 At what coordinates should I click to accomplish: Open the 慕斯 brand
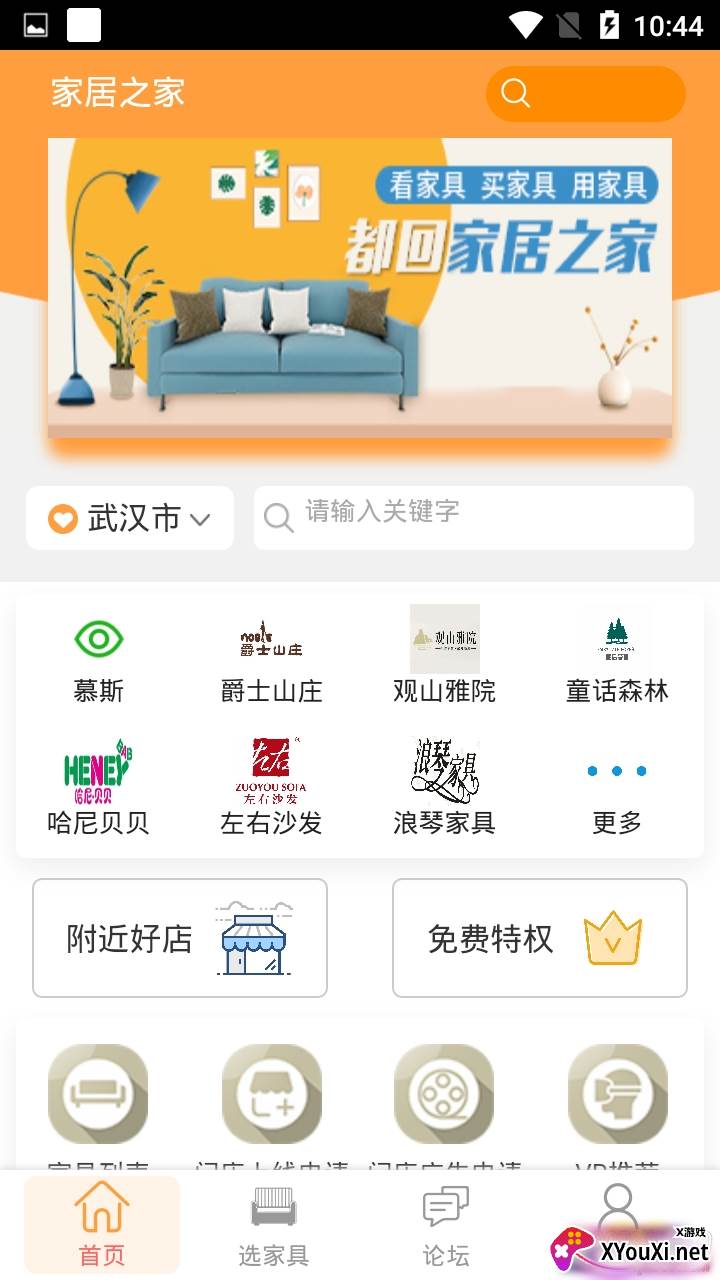click(98, 660)
